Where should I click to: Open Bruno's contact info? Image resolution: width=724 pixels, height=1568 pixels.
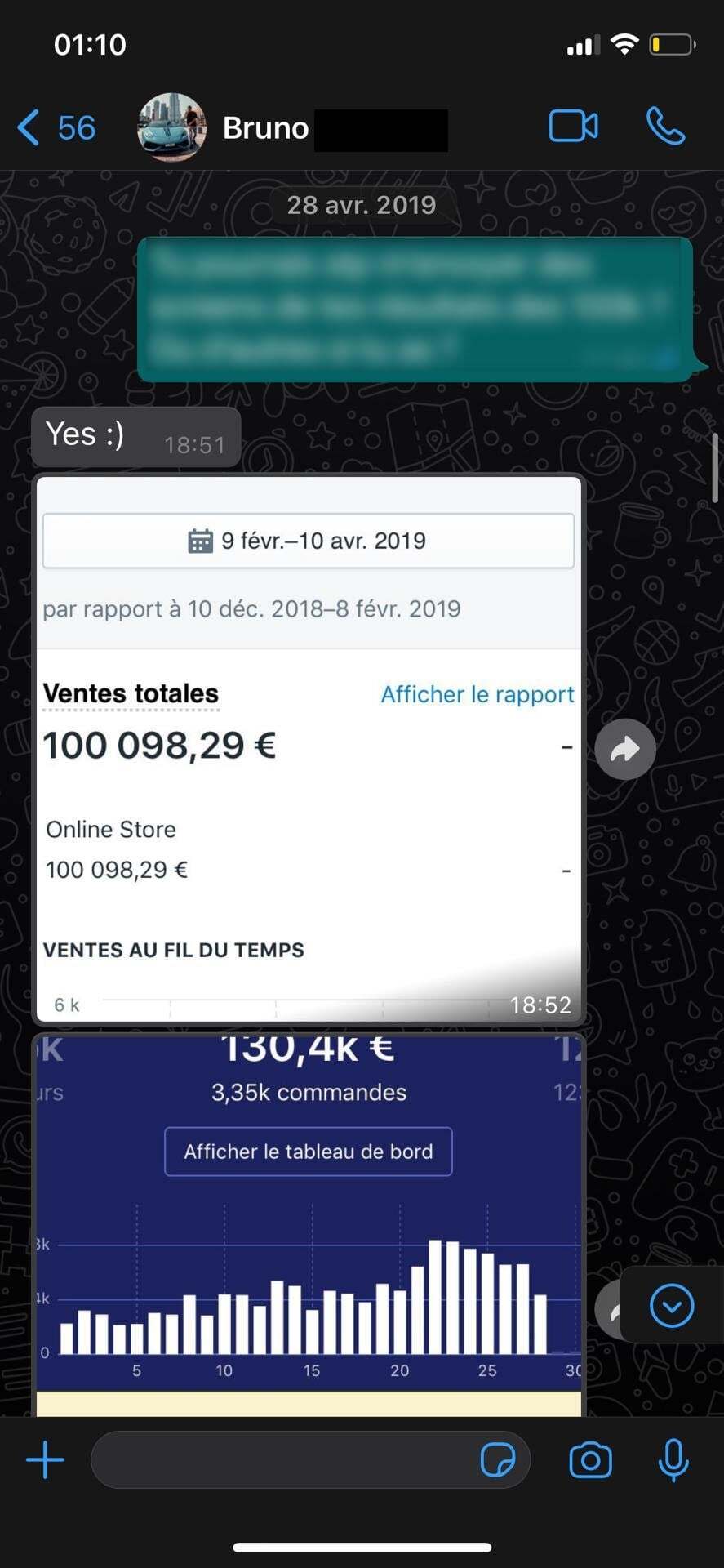265,128
